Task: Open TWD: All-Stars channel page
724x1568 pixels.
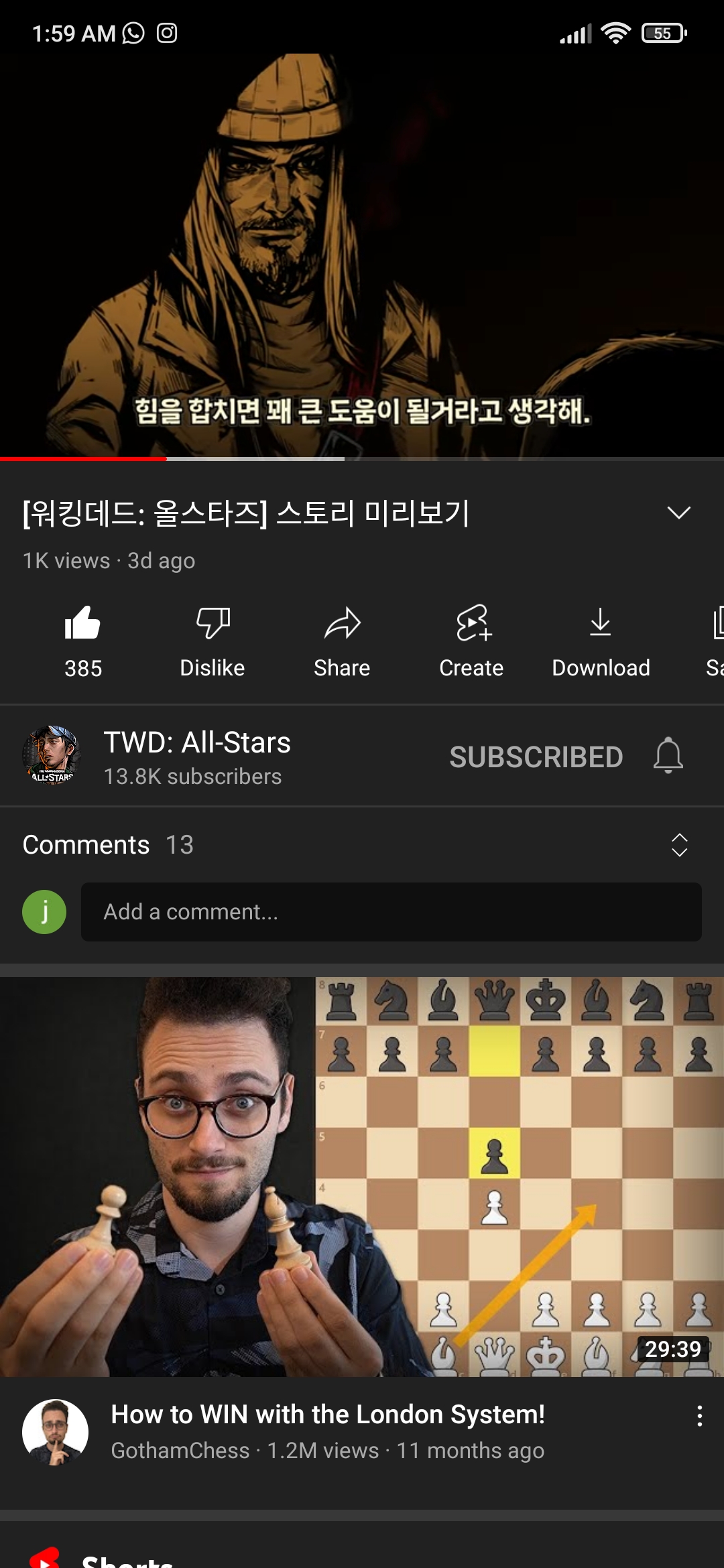Action: pos(197,756)
